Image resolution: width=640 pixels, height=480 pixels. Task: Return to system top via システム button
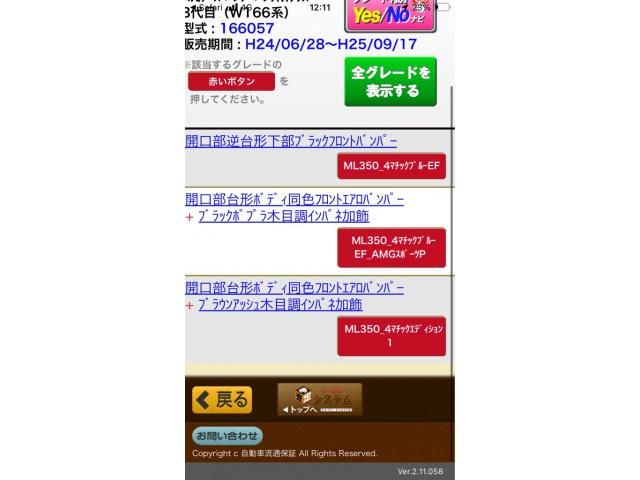[x=319, y=399]
